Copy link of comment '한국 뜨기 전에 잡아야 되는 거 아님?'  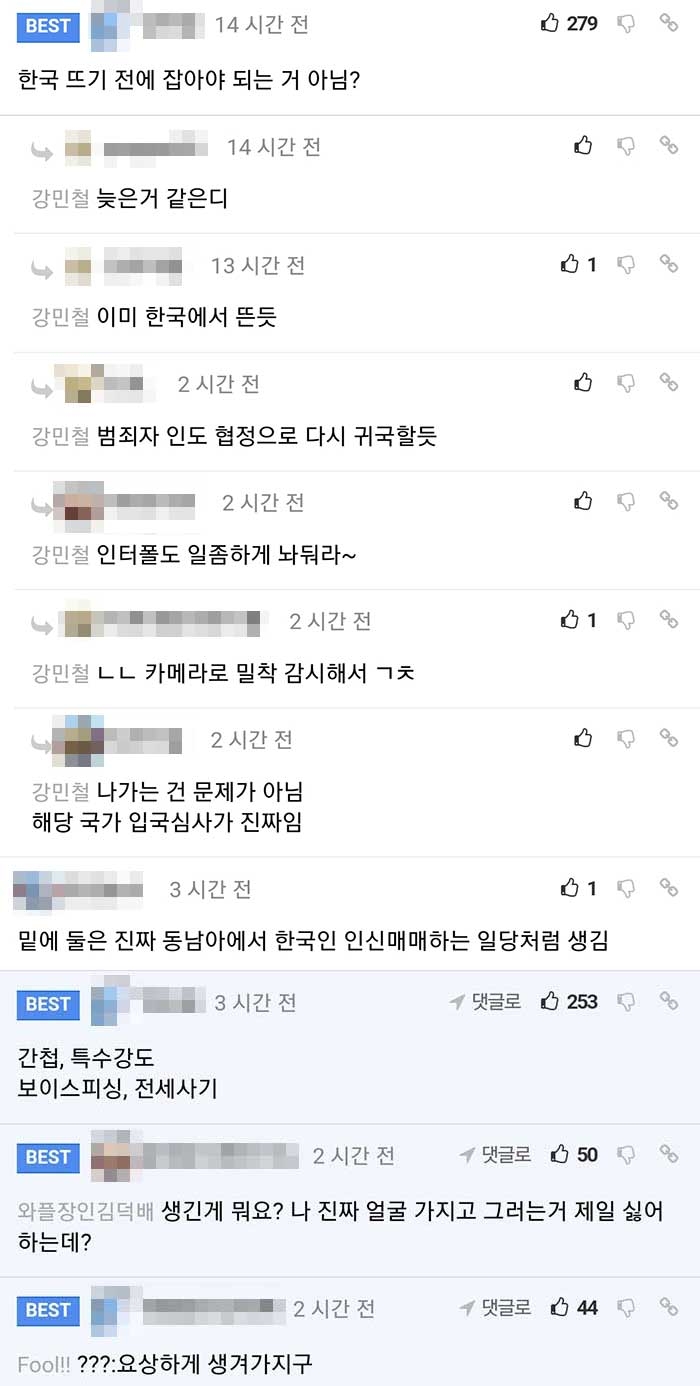(669, 23)
